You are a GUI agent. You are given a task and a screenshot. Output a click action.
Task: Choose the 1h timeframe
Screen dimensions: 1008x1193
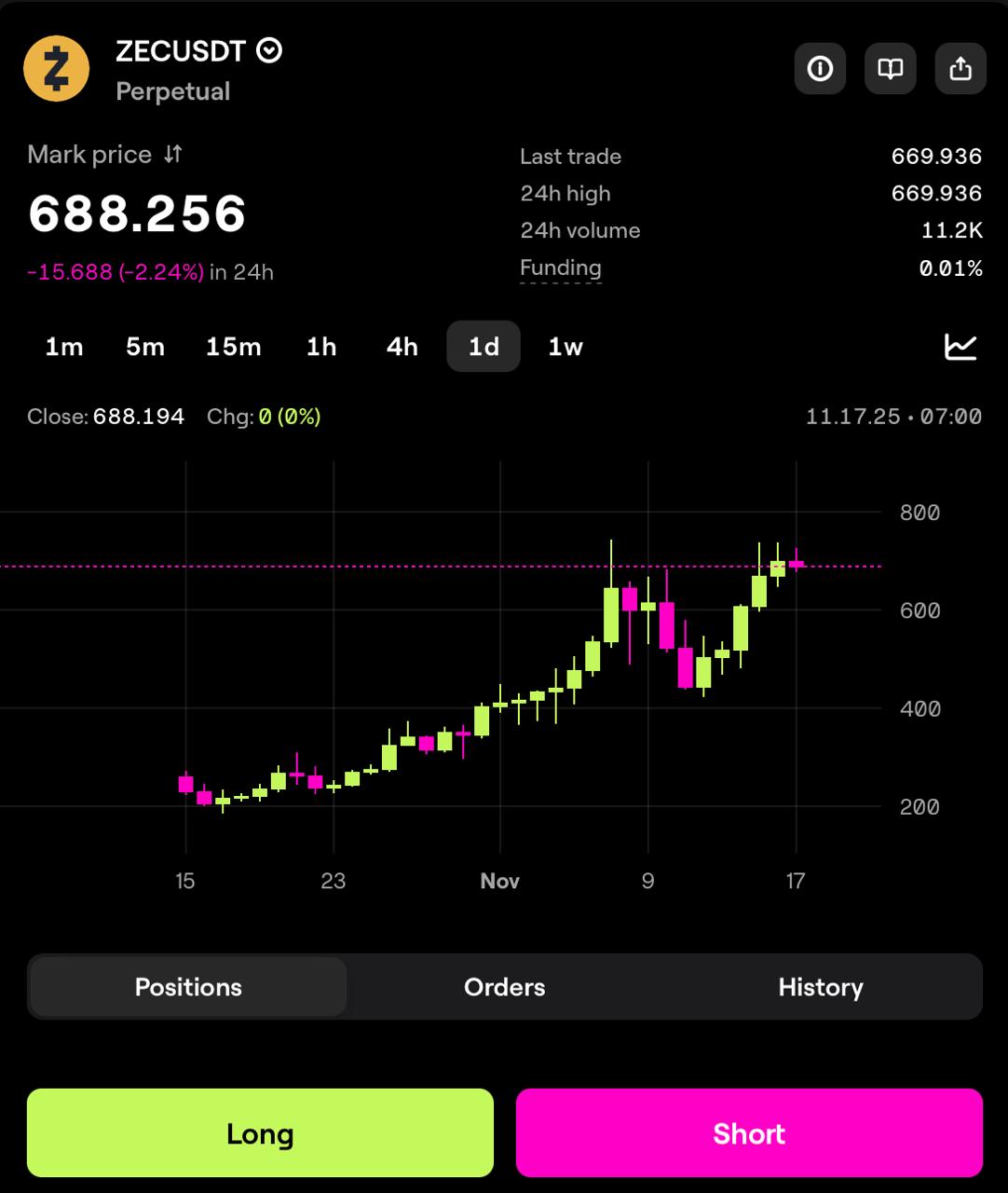click(x=321, y=347)
